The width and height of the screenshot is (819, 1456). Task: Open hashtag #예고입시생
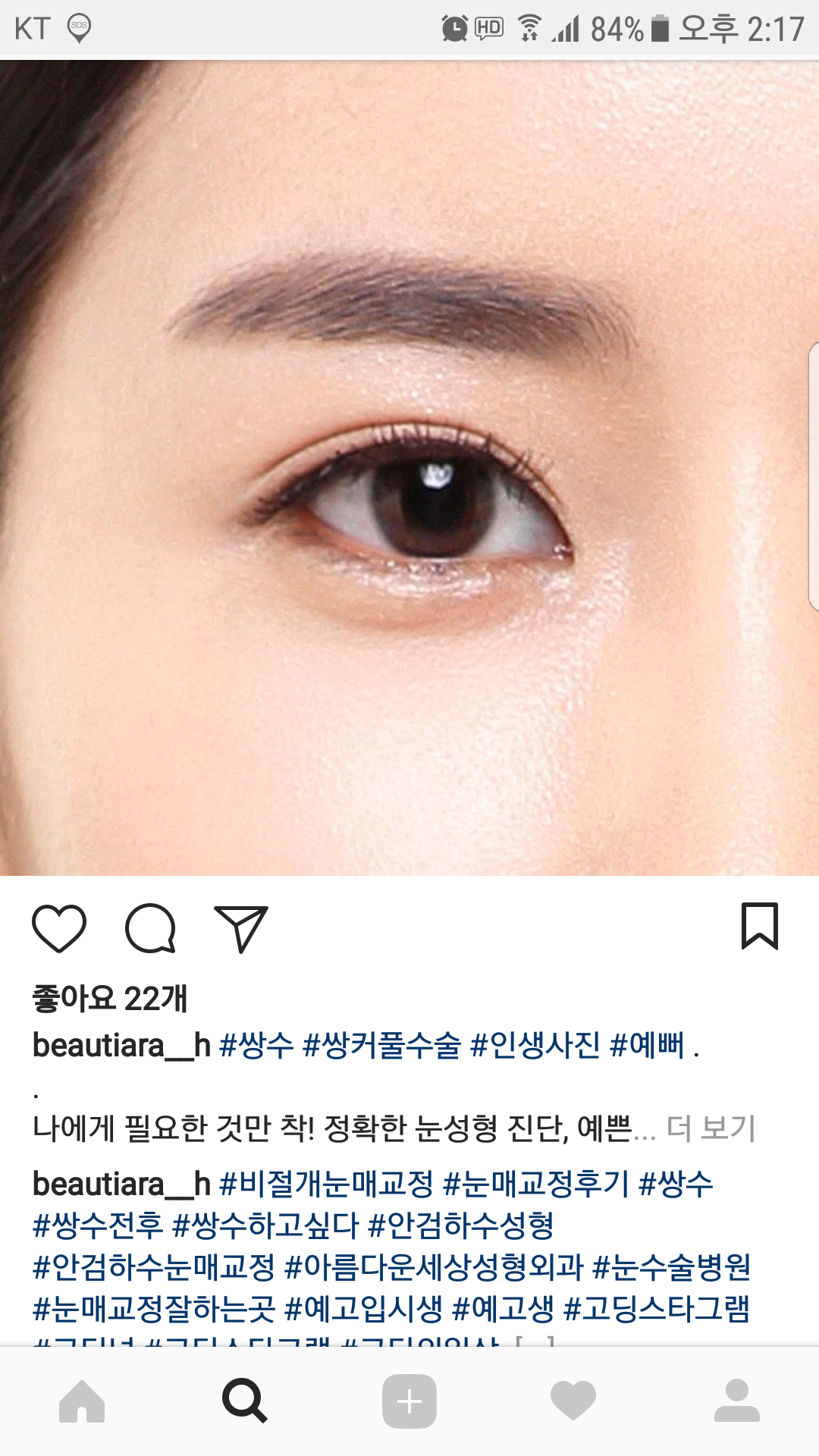point(363,1308)
